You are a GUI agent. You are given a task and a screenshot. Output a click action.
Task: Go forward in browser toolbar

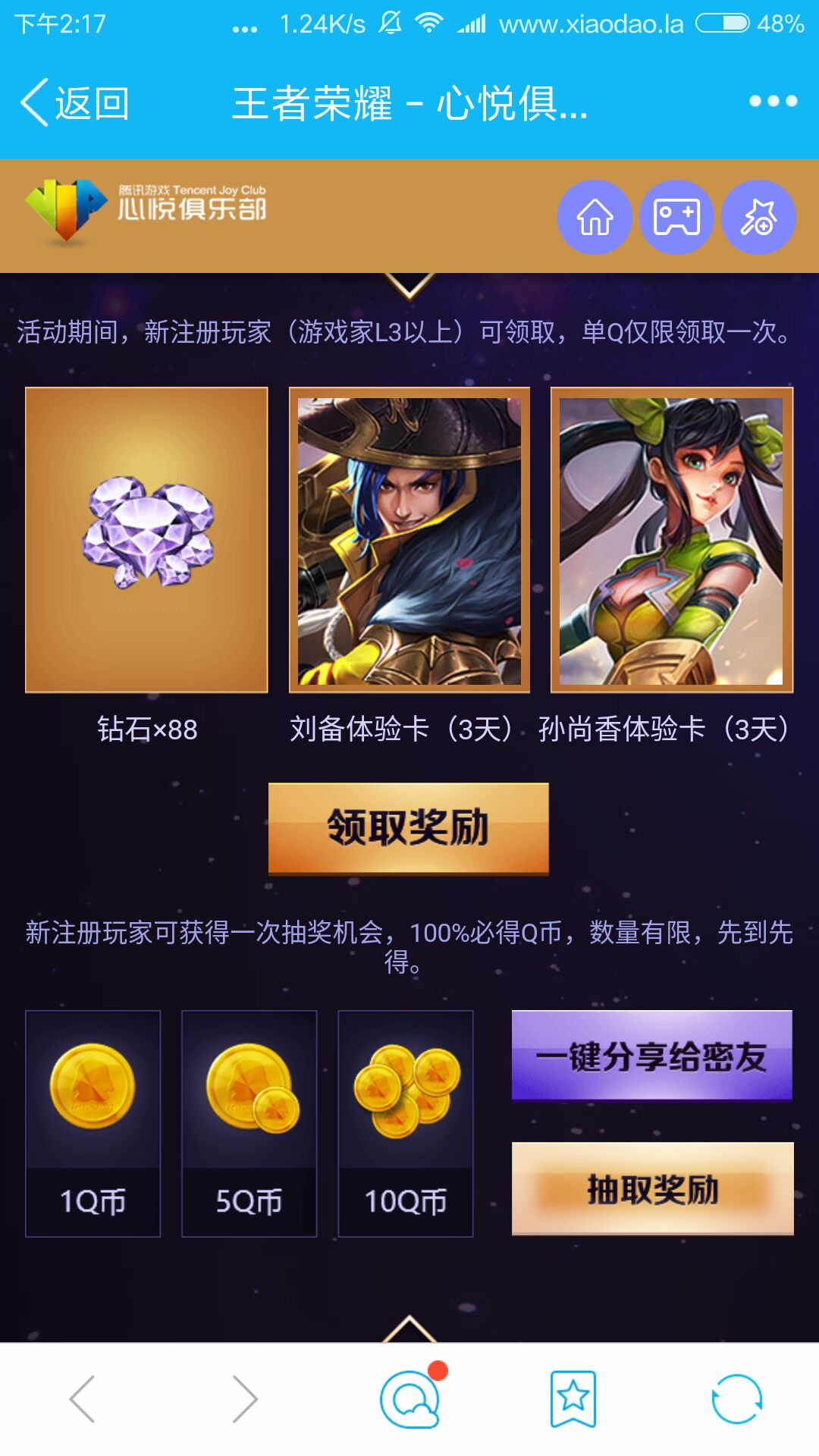tap(246, 1399)
